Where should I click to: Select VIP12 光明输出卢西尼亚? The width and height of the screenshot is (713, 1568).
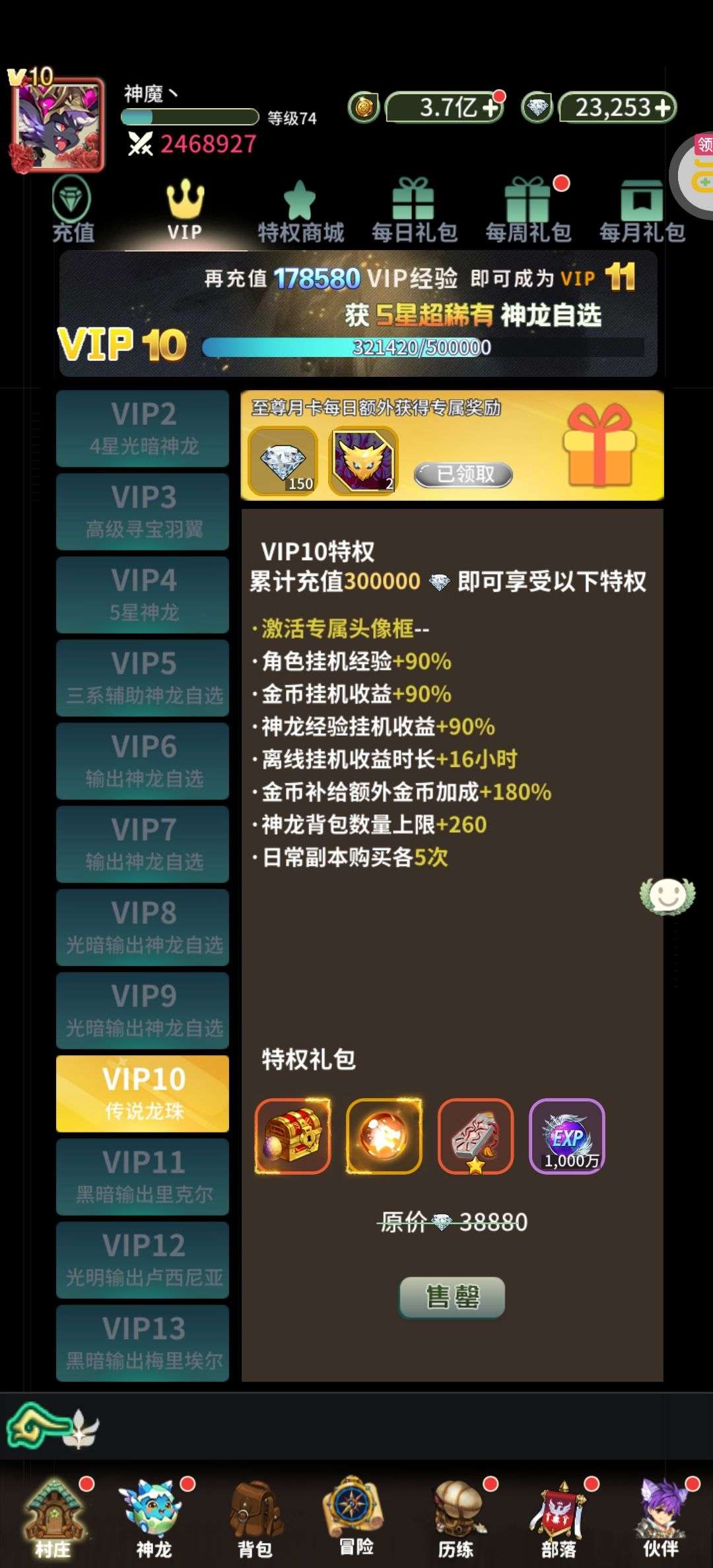(143, 1260)
